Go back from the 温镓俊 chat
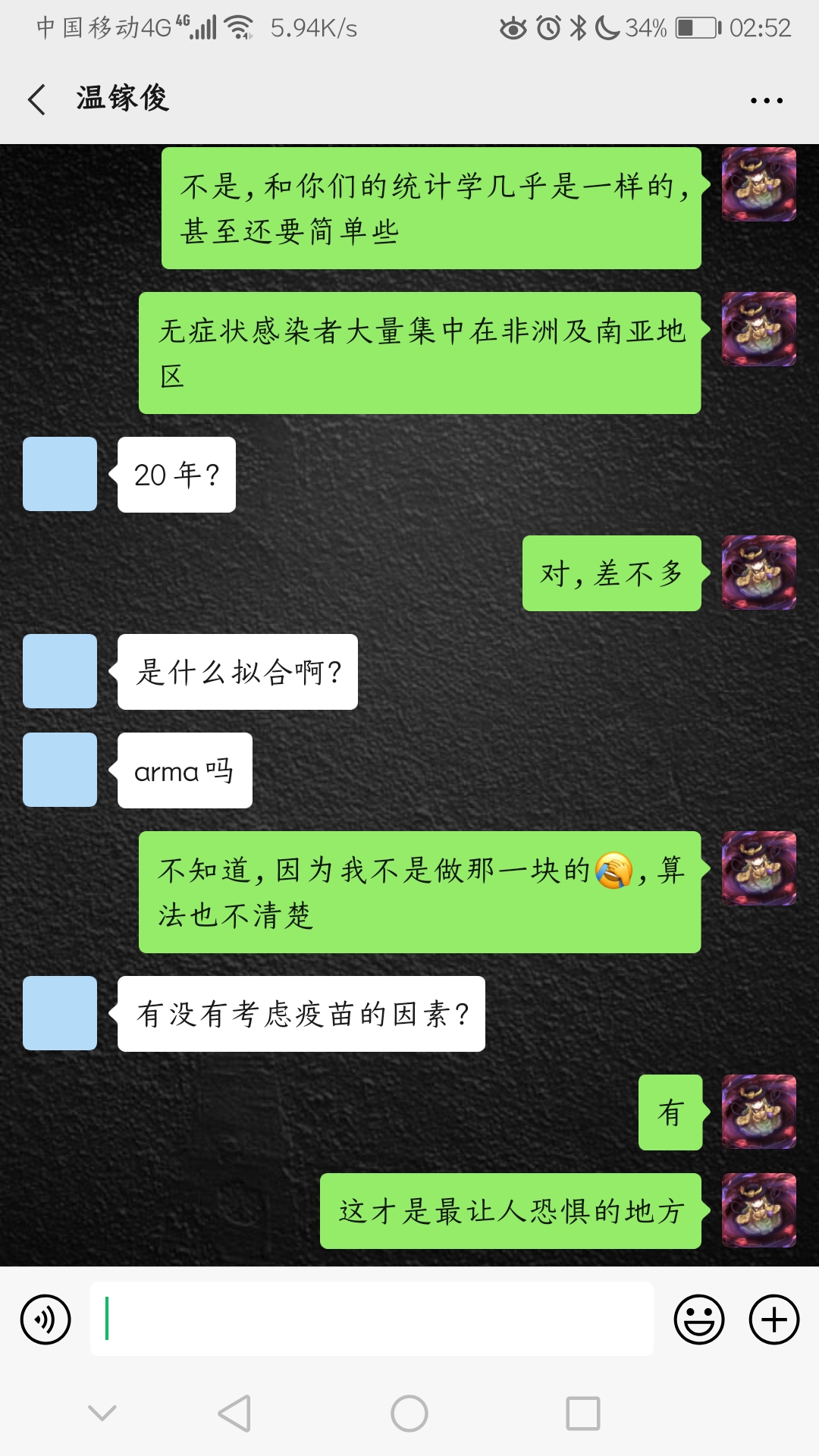 tap(36, 99)
